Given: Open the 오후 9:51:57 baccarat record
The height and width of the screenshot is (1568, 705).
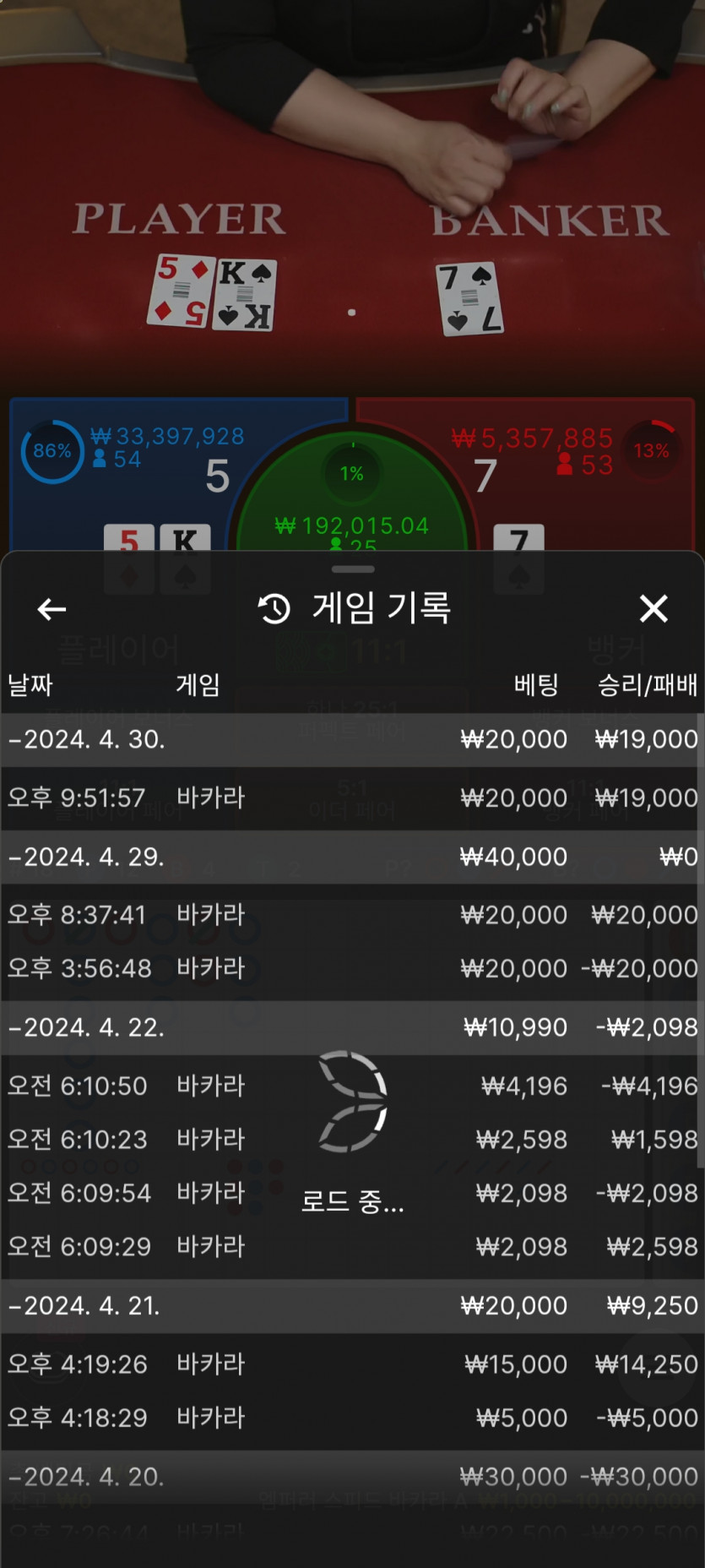Looking at the screenshot, I should 351,797.
